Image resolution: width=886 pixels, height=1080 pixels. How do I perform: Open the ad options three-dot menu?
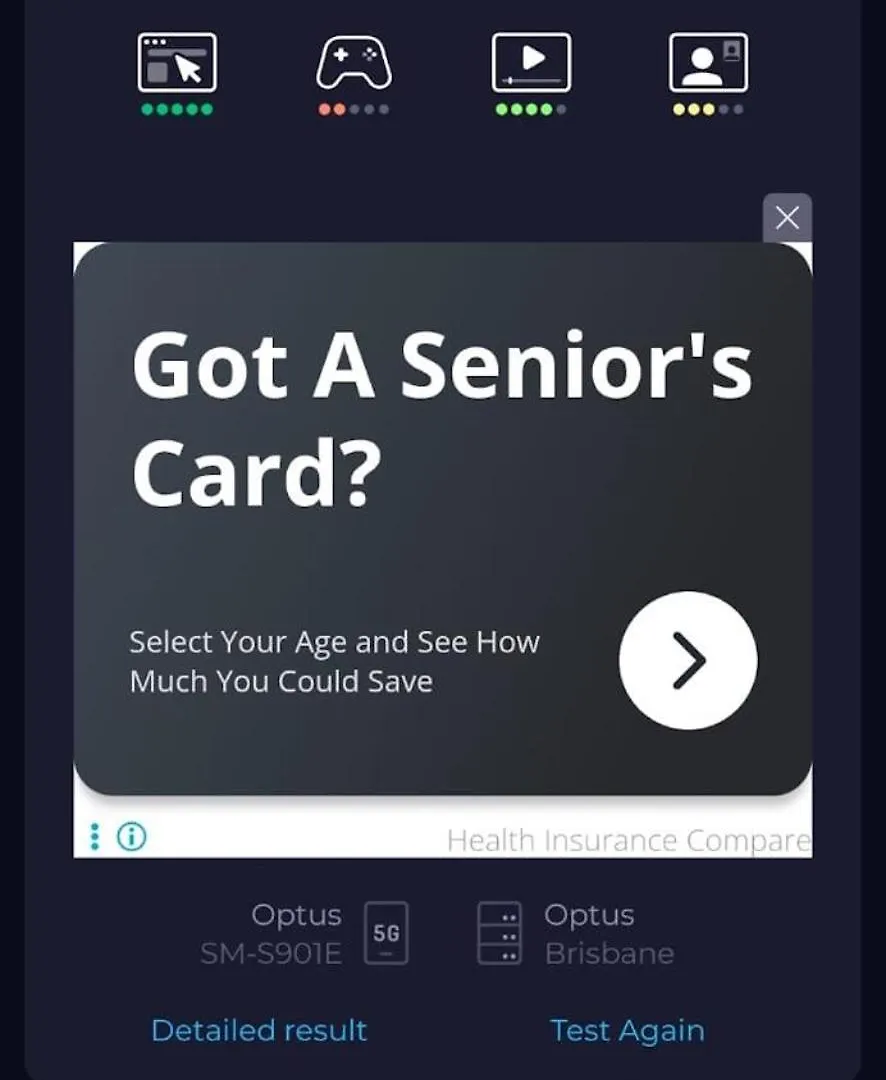(x=95, y=836)
